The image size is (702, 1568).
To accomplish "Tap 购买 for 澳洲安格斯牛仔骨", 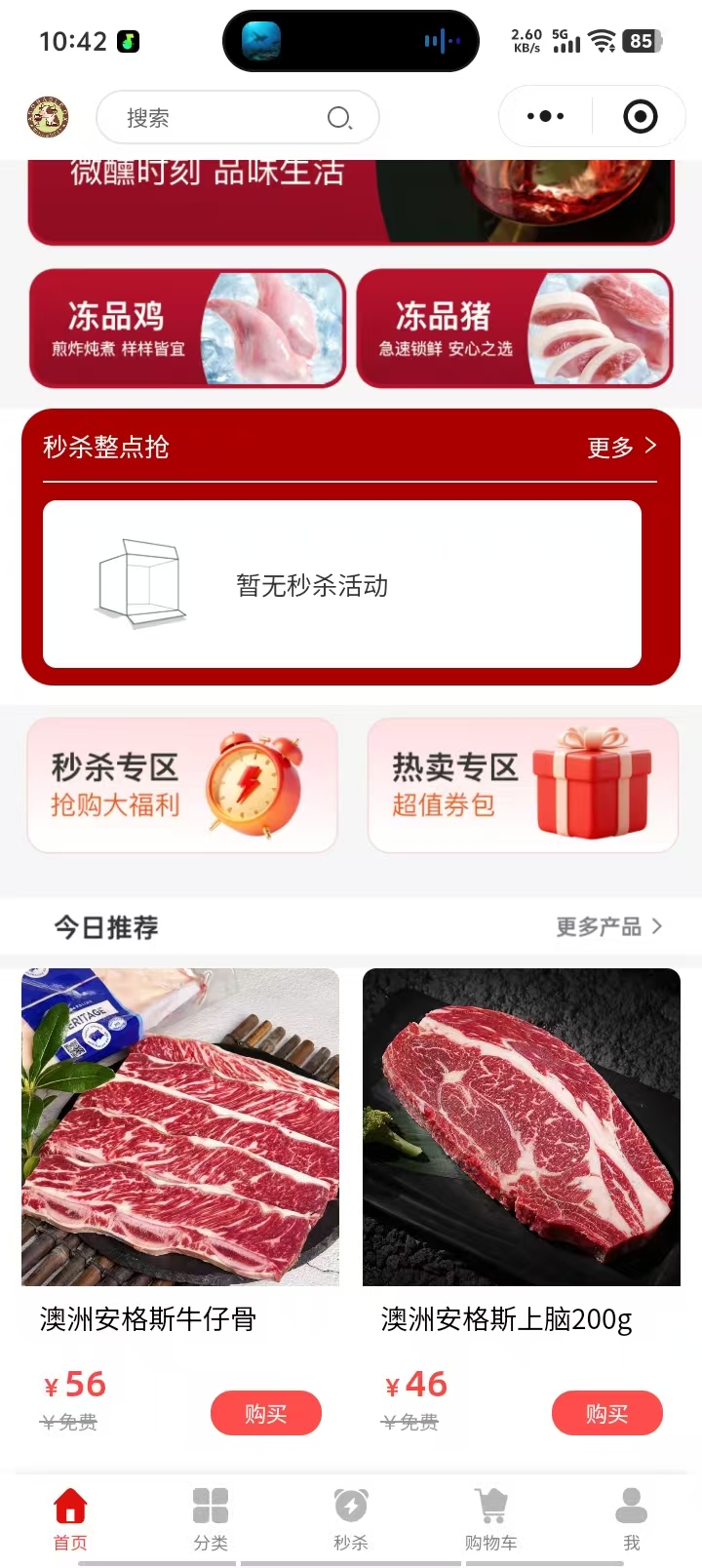I will [265, 1413].
